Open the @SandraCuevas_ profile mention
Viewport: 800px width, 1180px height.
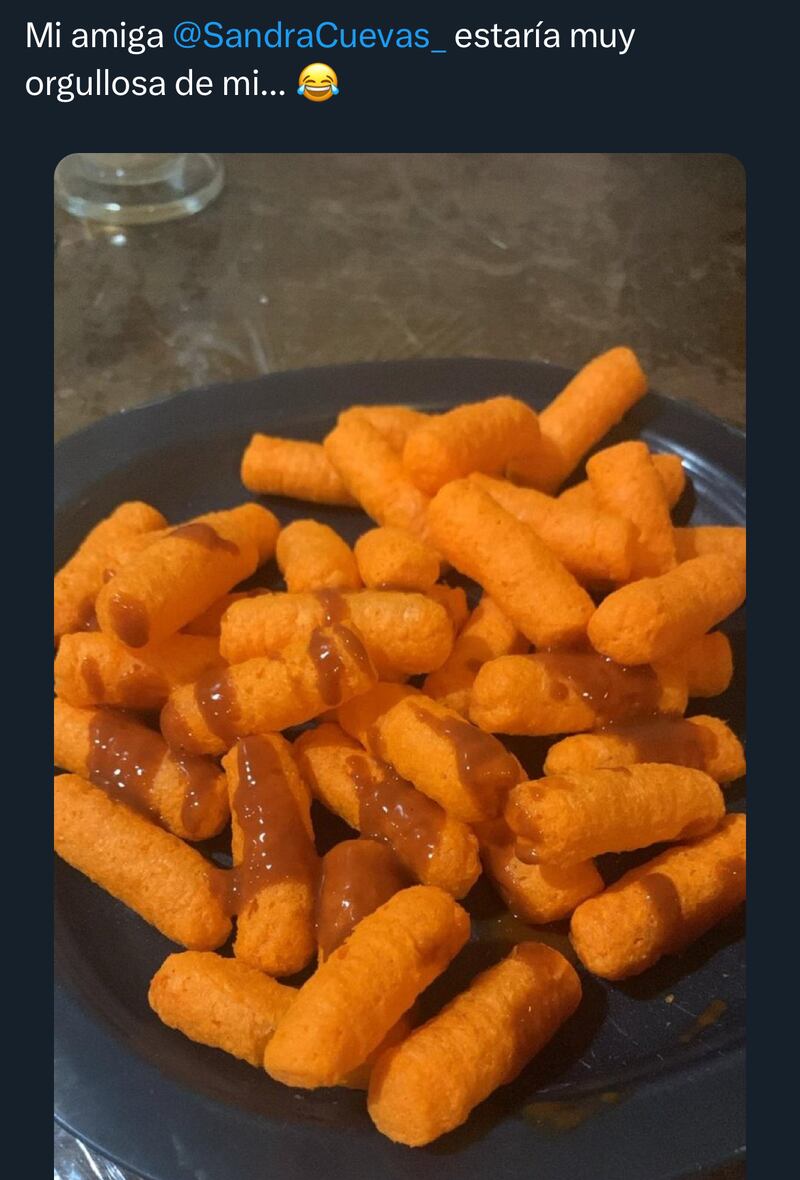click(x=309, y=37)
